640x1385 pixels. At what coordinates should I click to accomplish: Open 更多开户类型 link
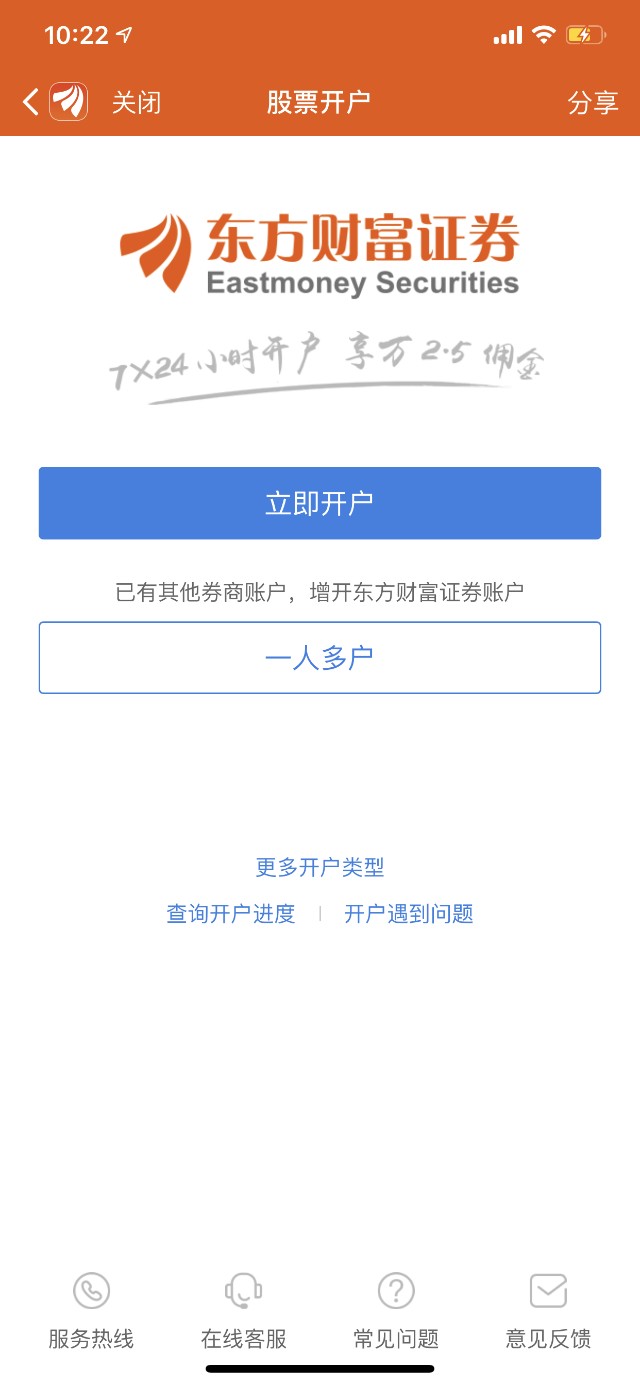(320, 867)
